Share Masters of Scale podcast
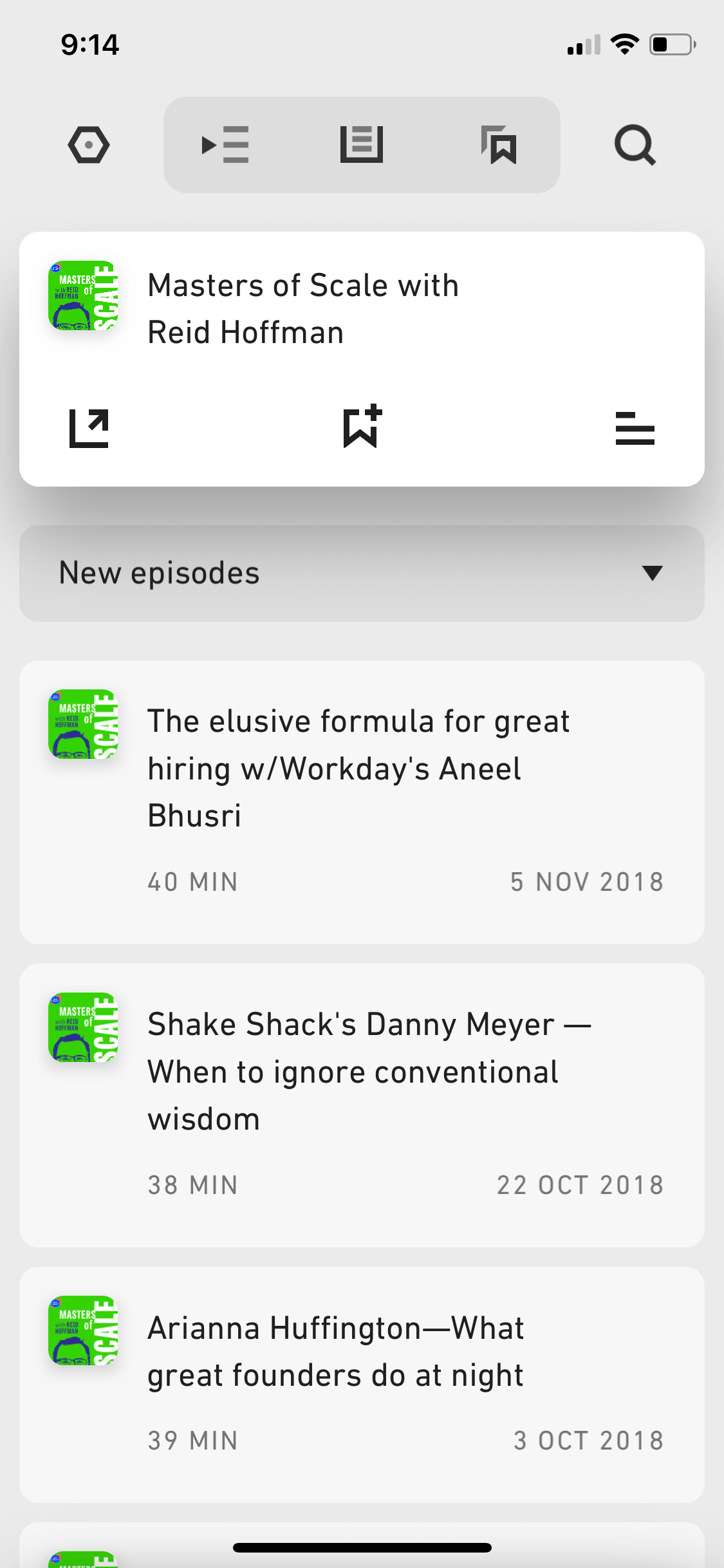Screen dimensions: 724x1568 click(x=89, y=428)
